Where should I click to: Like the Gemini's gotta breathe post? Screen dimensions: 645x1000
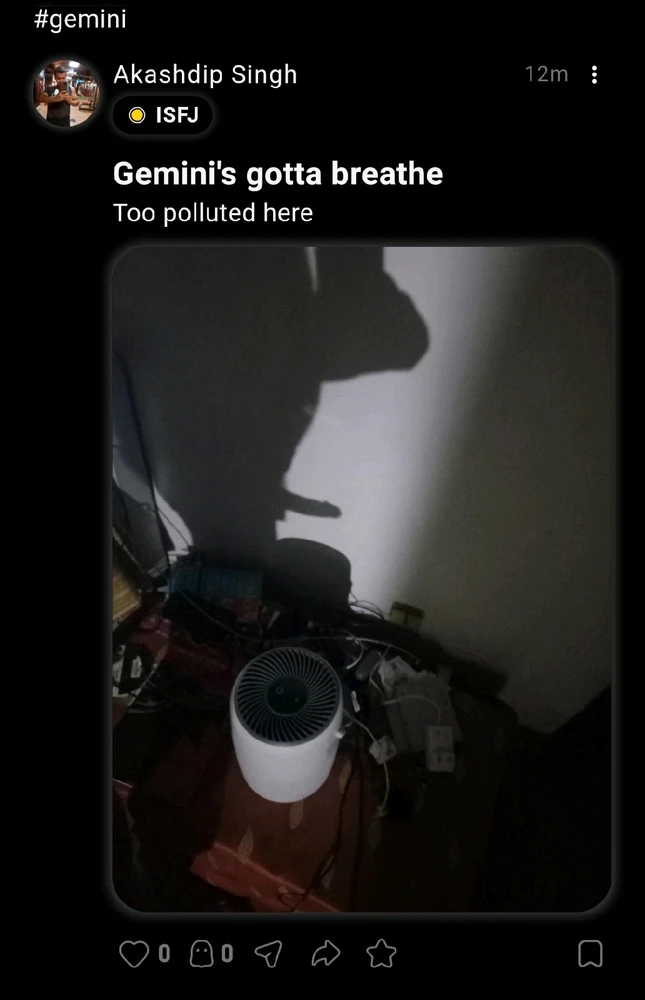(x=134, y=954)
